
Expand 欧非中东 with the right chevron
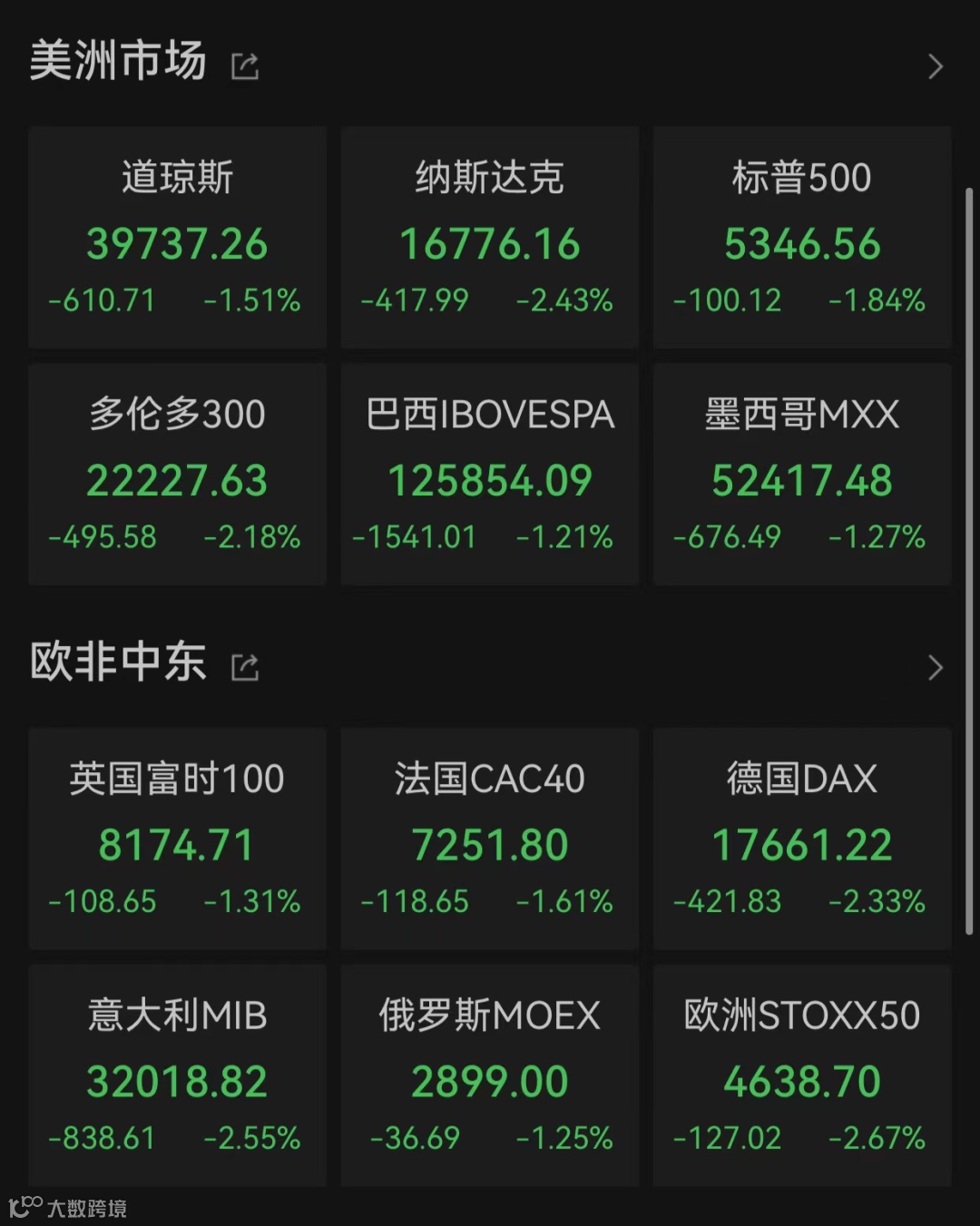click(936, 667)
